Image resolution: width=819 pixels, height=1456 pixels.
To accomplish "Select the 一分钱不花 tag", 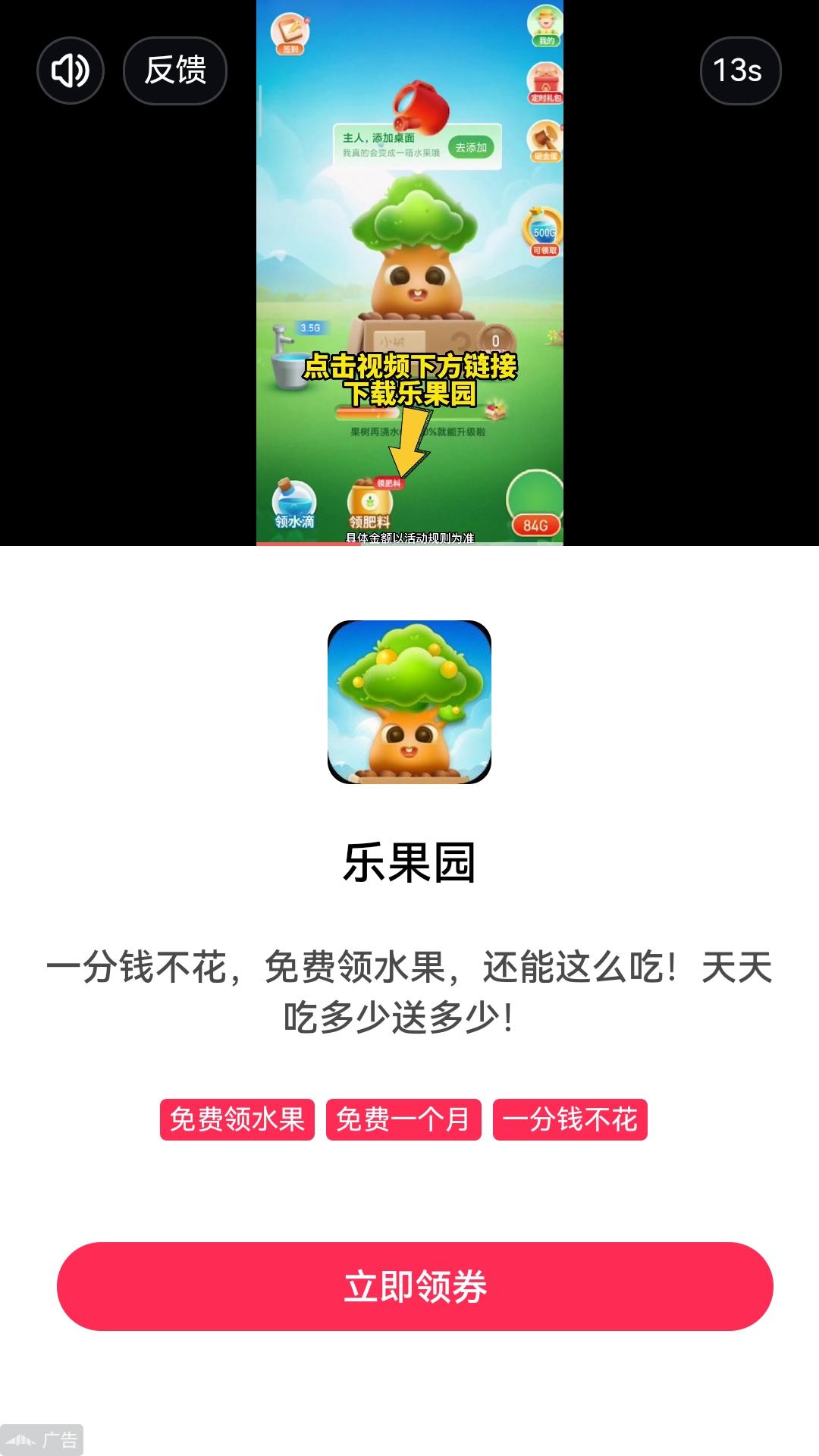I will [573, 1120].
